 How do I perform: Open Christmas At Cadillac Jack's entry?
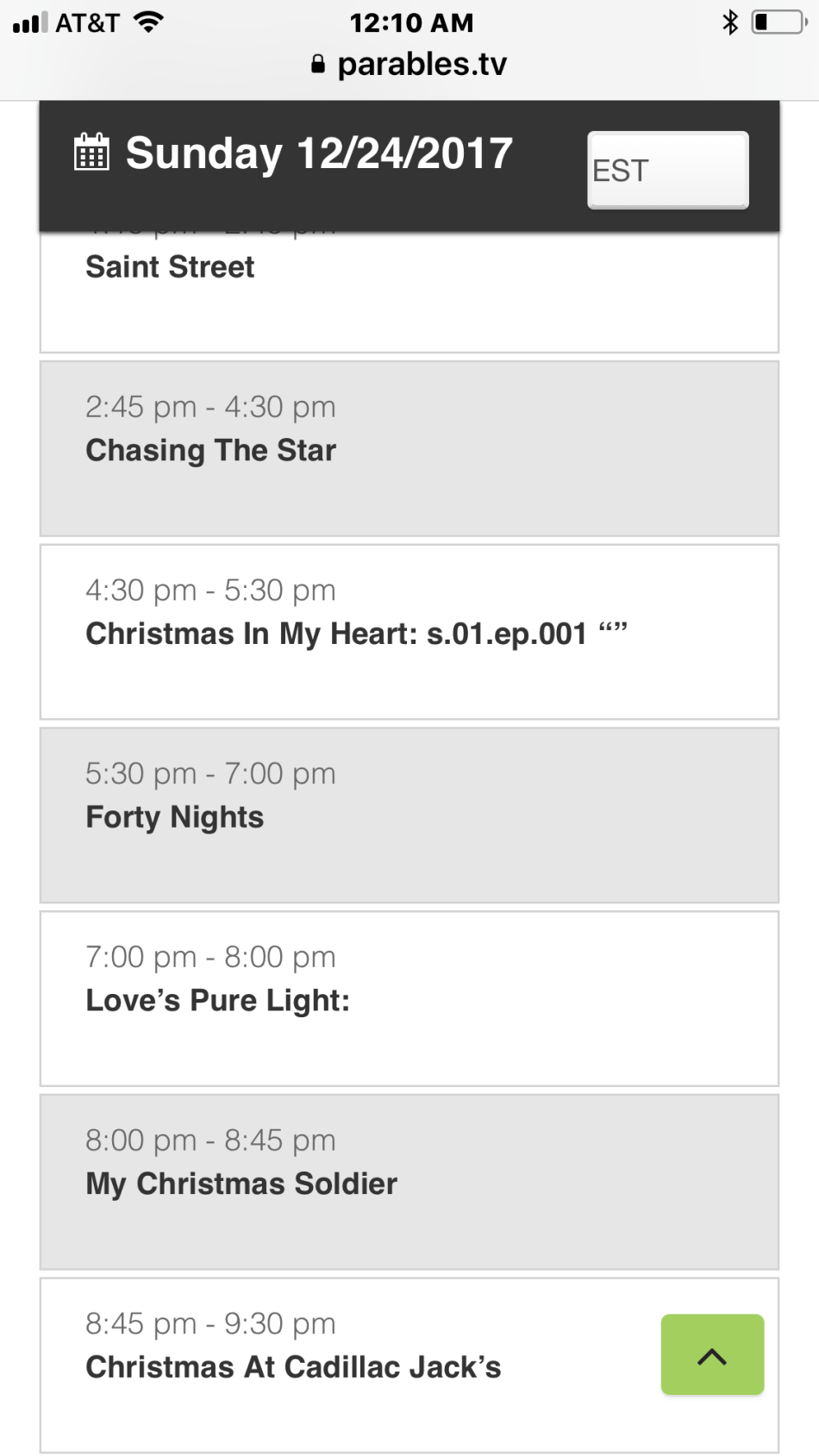coord(293,1367)
